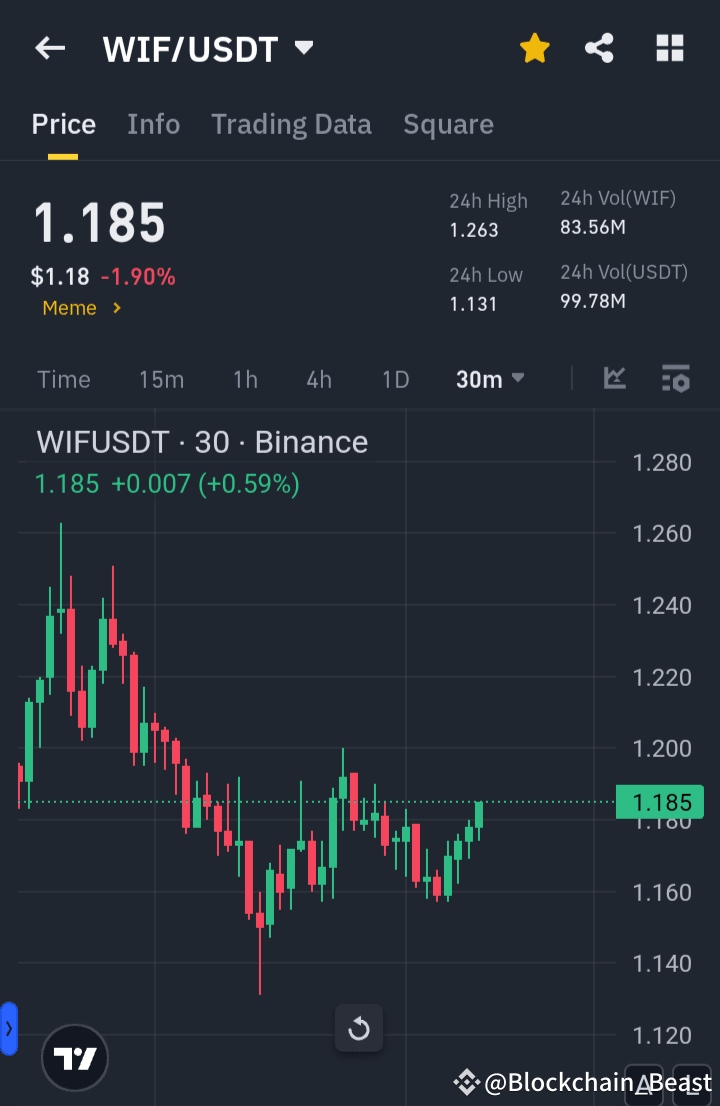Open the Square tab
Viewport: 720px width, 1106px height.
448,124
